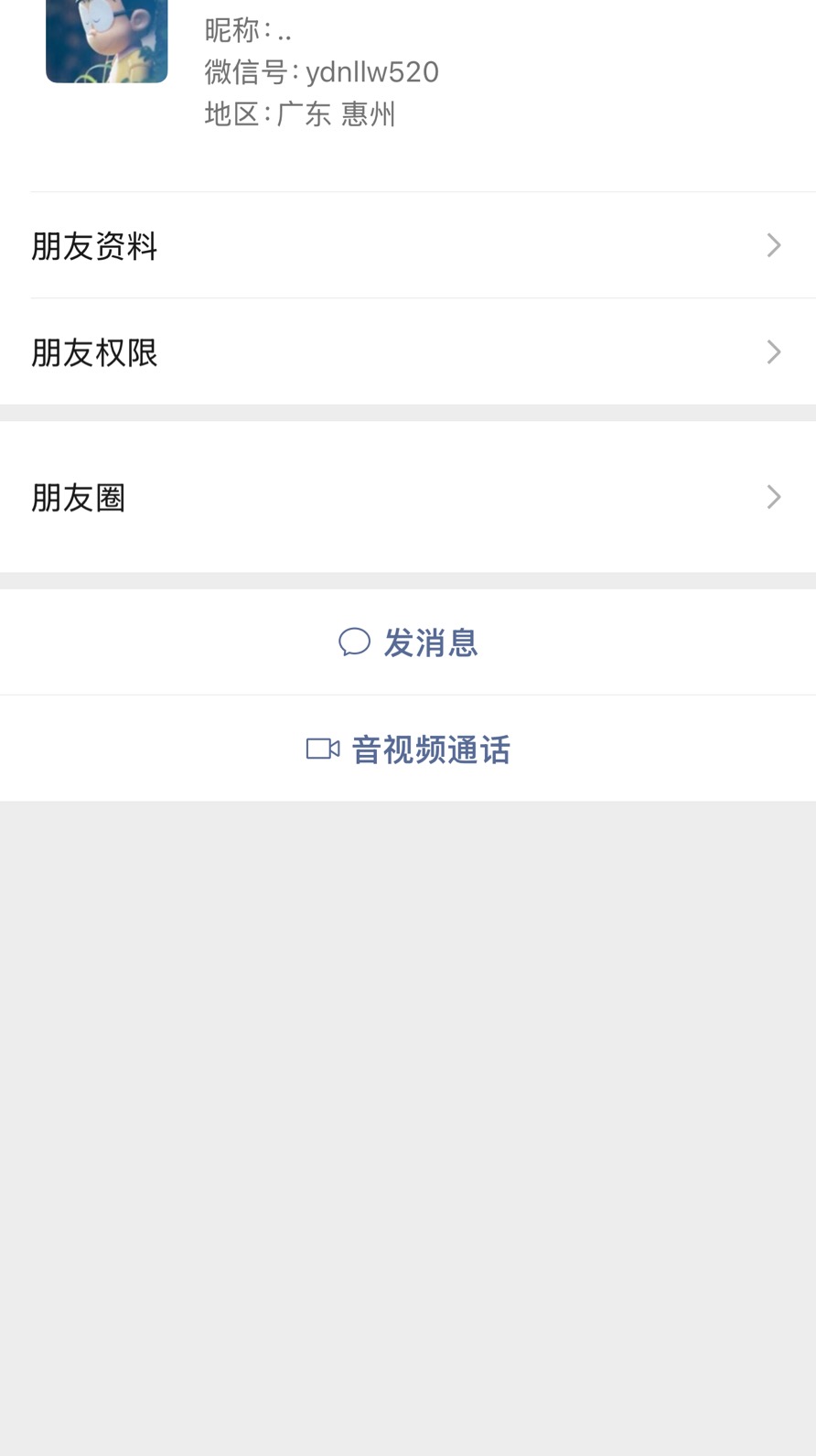Open 朋友权限 settings
816x1456 pixels.
[x=408, y=351]
